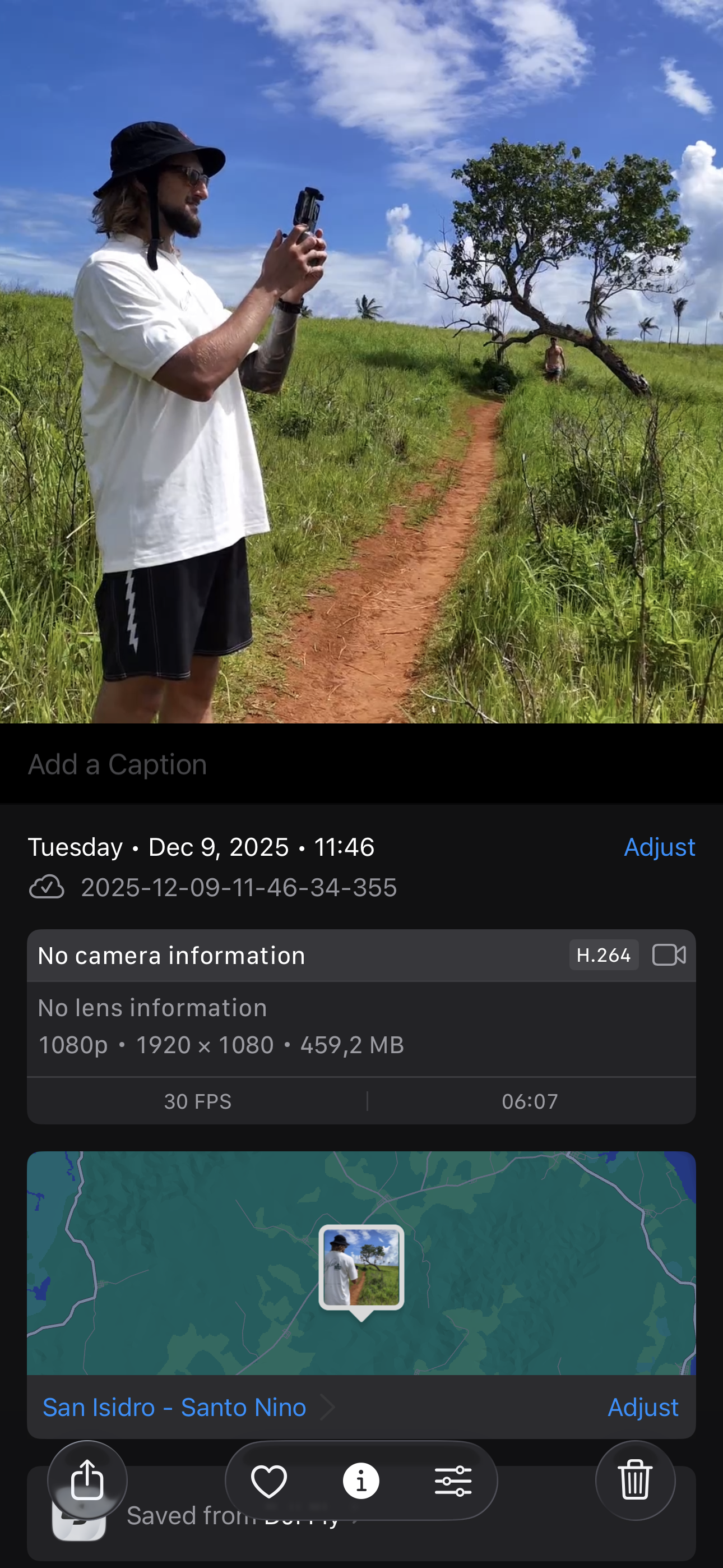Tap the 06:07 duration value
The width and height of the screenshot is (723, 1568).
[x=531, y=1100]
